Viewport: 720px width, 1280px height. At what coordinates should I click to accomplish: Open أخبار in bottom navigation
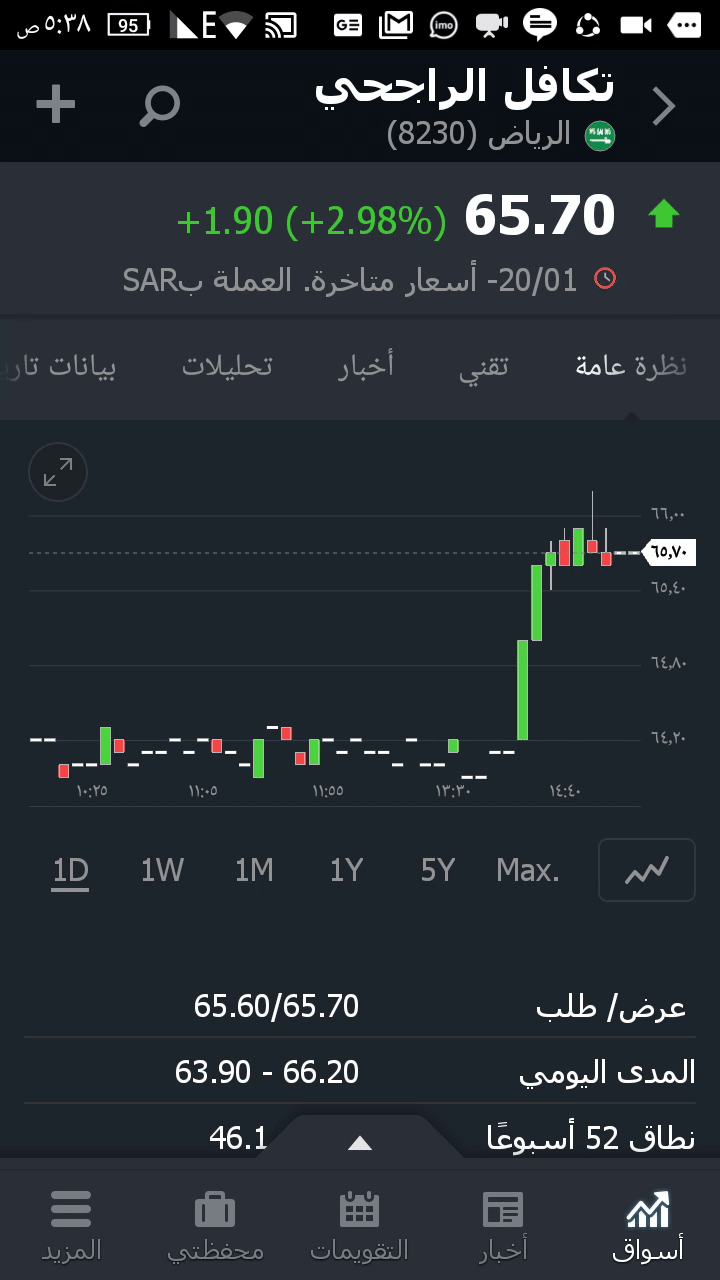pyautogui.click(x=503, y=1226)
